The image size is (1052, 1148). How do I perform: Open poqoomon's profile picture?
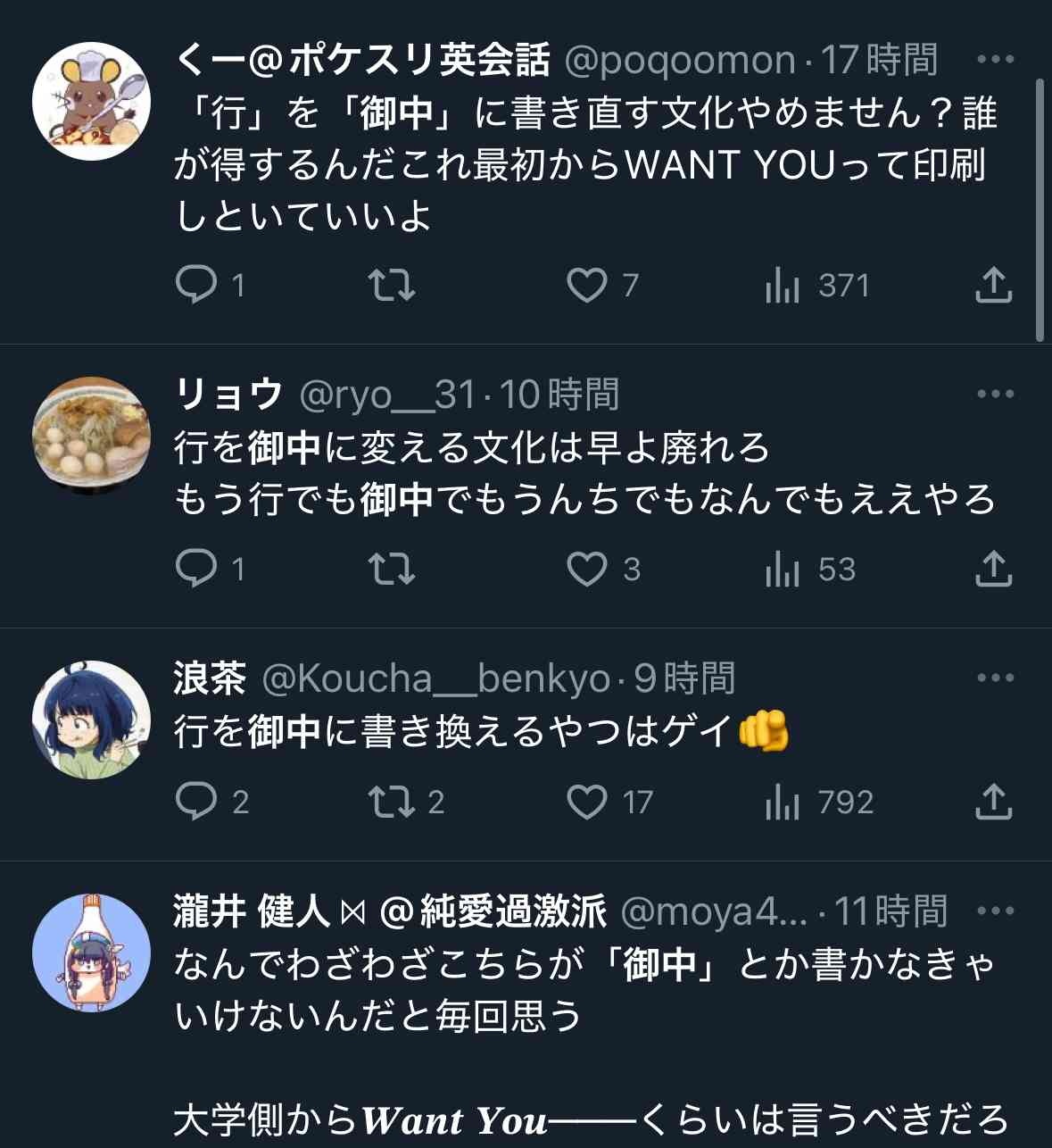click(91, 101)
